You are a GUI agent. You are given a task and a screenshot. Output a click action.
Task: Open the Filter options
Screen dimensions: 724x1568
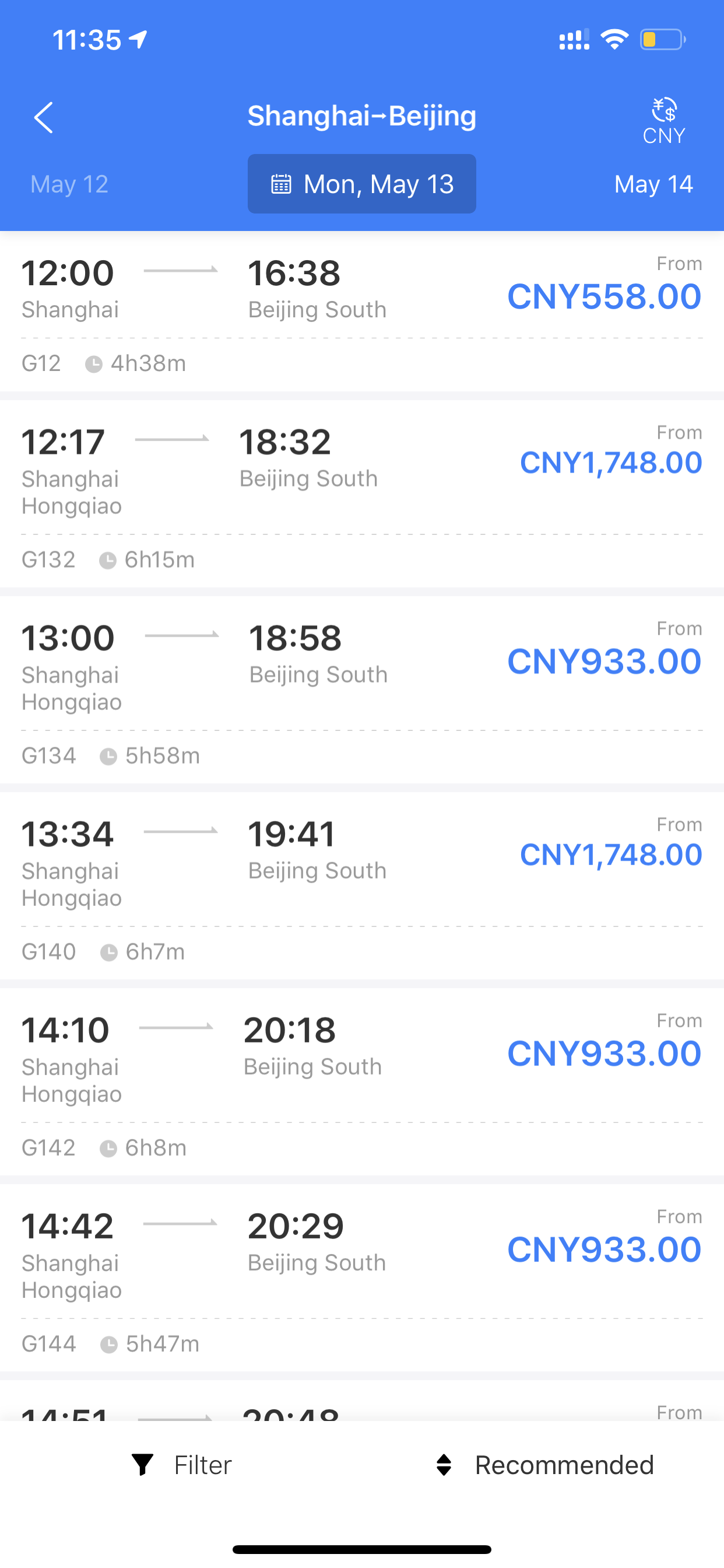[181, 1465]
